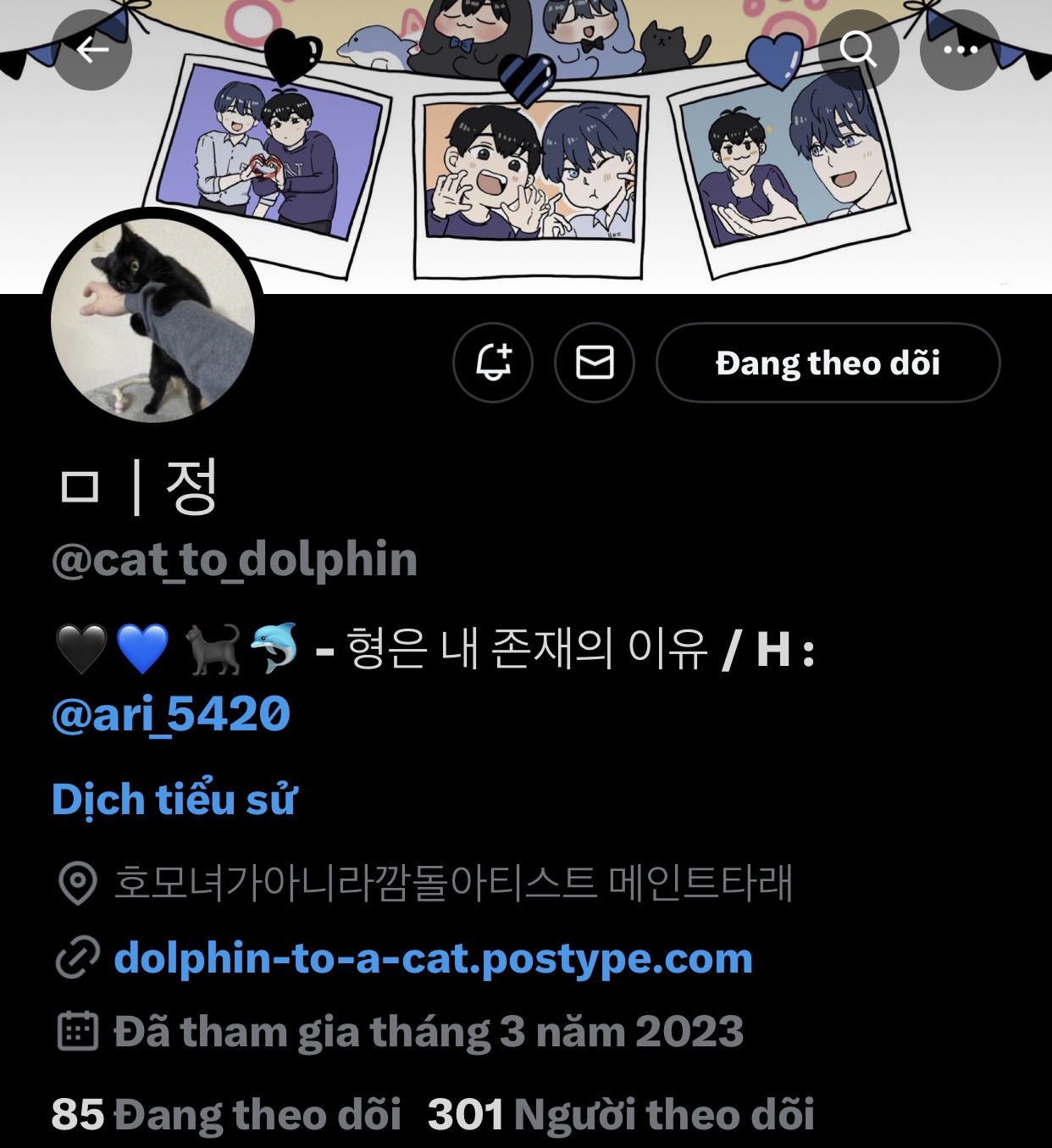Turn on post notifications with the bell
Viewport: 1052px width, 1148px height.
493,363
